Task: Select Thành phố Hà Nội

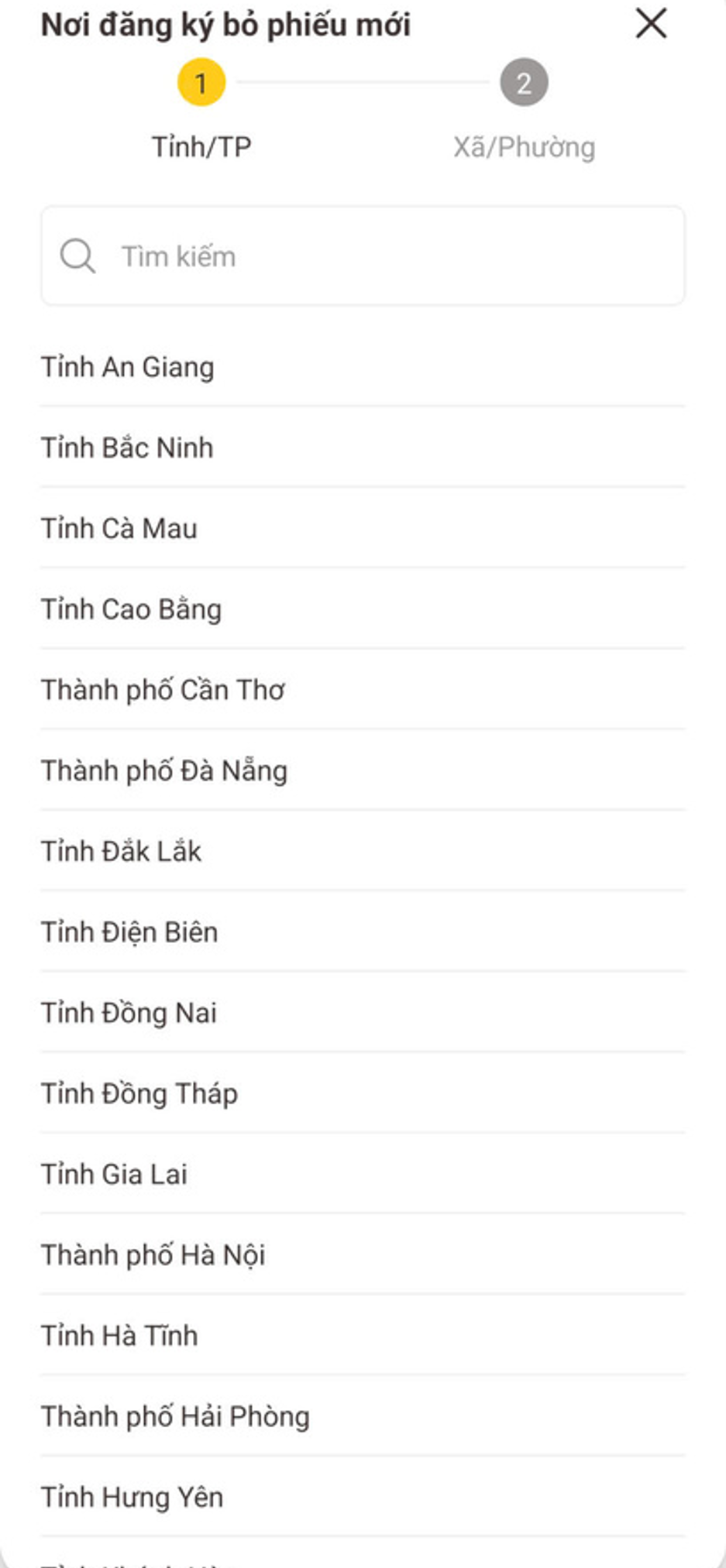Action: click(x=153, y=1254)
